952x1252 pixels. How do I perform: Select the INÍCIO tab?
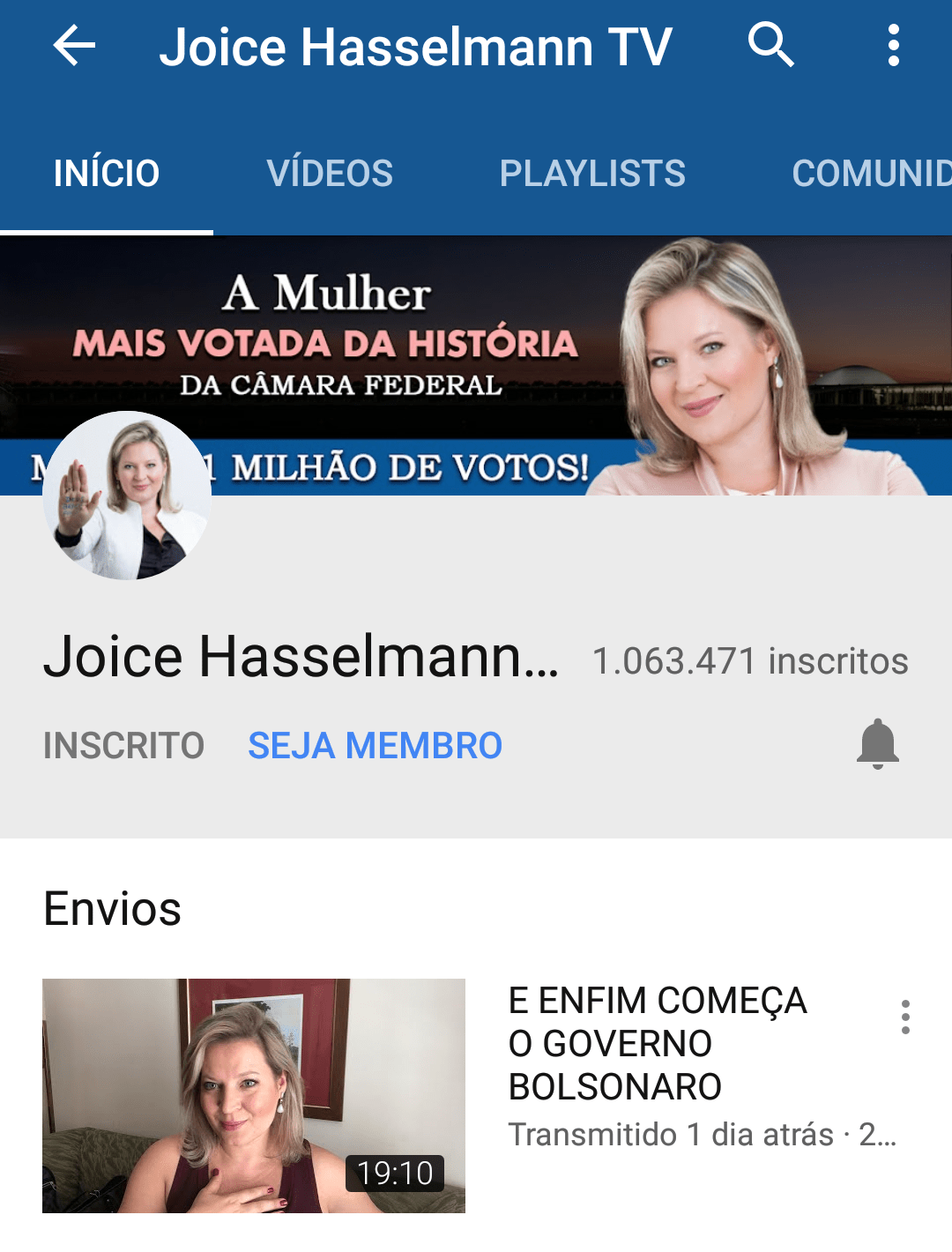pyautogui.click(x=107, y=173)
